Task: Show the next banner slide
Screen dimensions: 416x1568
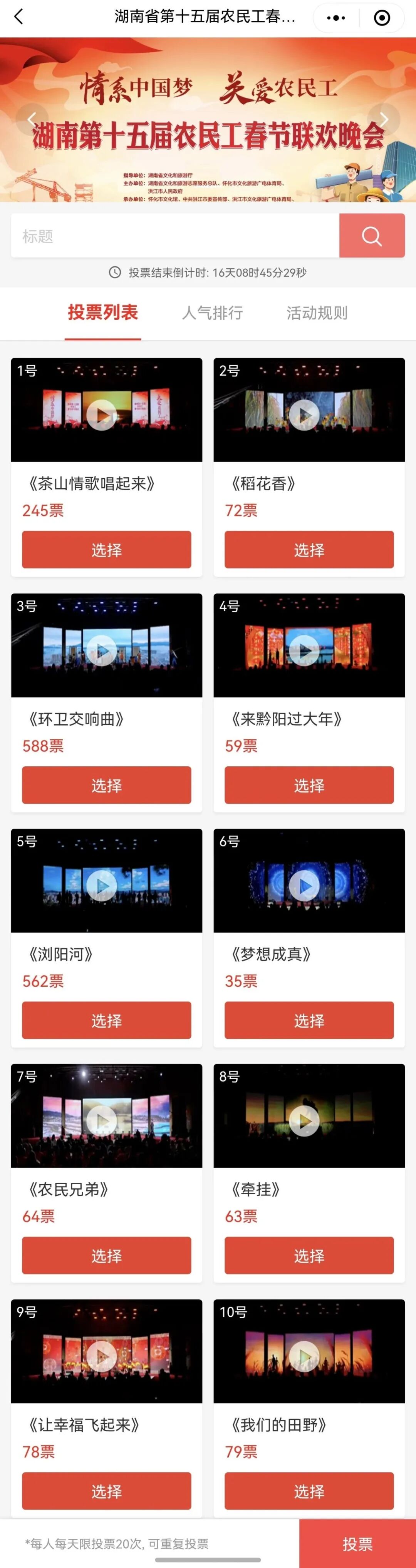Action: (x=384, y=119)
